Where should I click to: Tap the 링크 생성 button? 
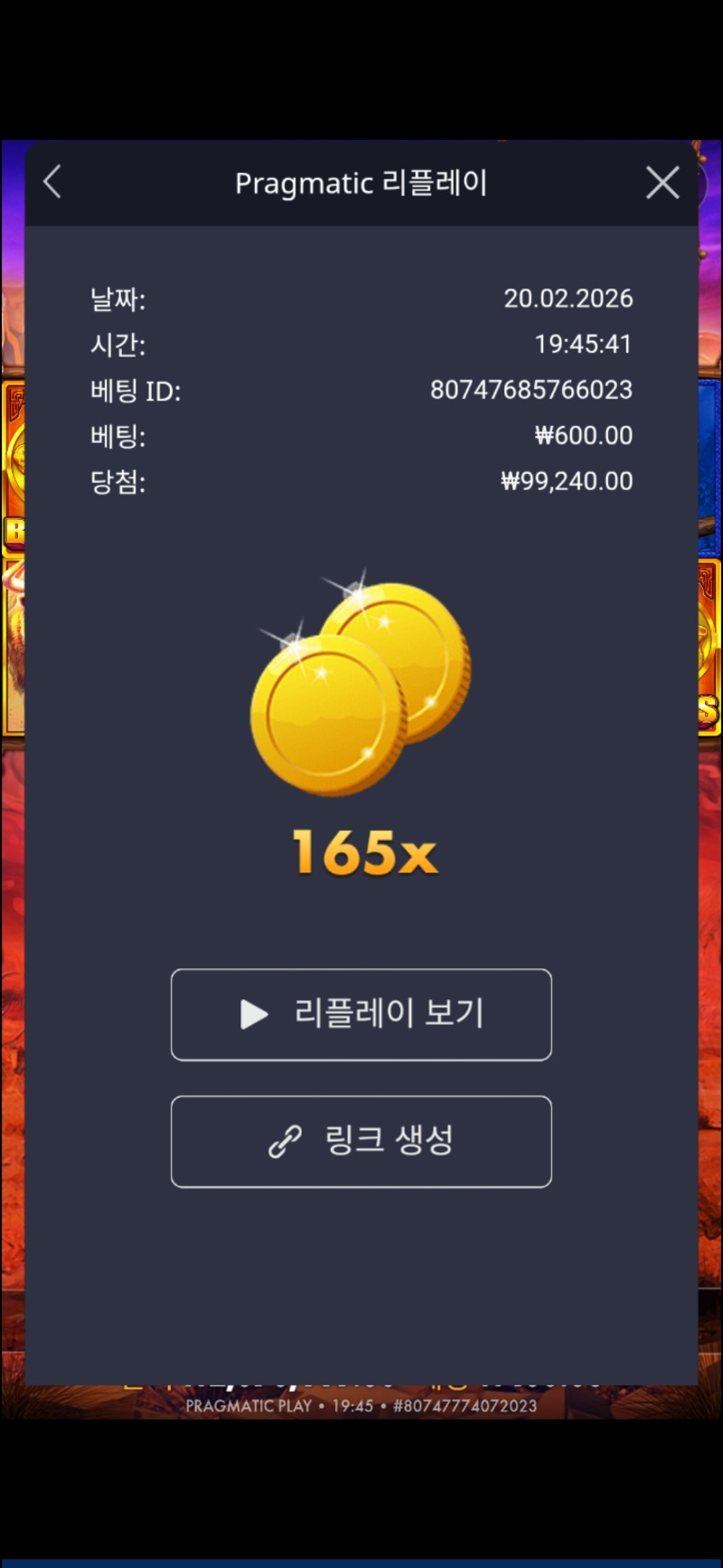point(361,1140)
